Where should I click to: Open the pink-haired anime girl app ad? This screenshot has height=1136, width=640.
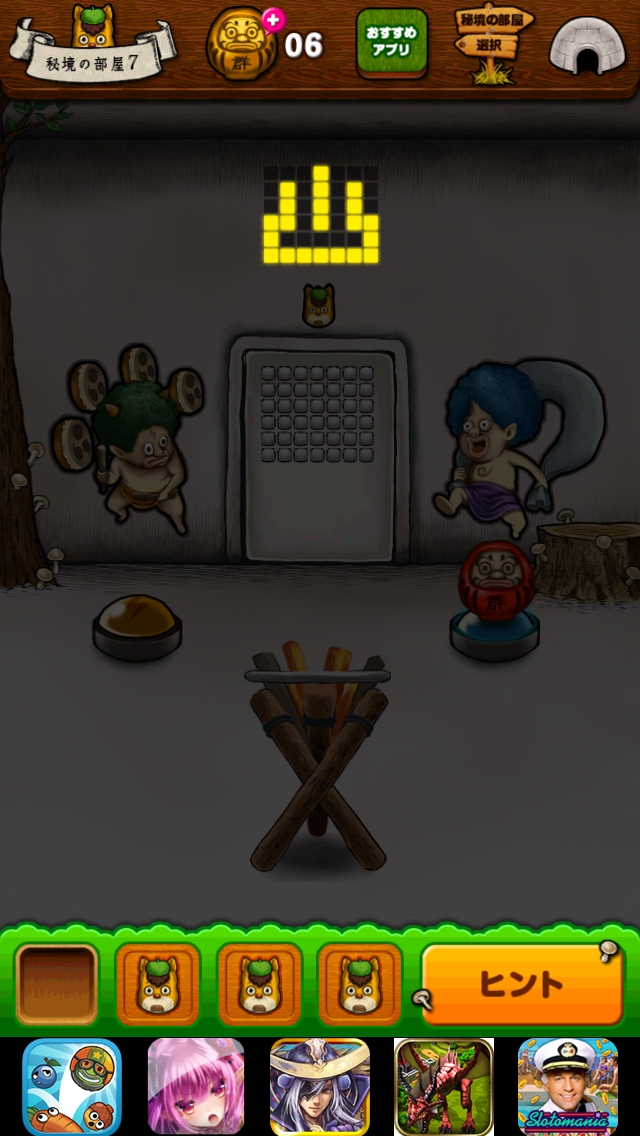tap(195, 1086)
